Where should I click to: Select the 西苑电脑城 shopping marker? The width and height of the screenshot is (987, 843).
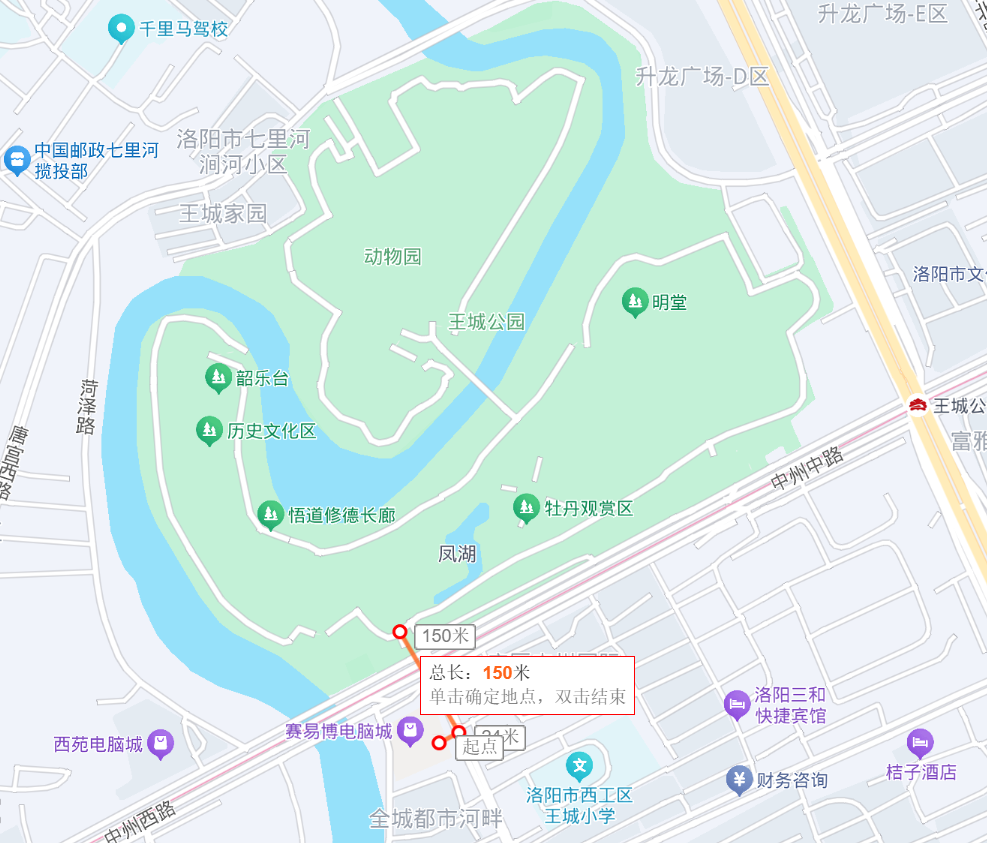click(x=160, y=743)
